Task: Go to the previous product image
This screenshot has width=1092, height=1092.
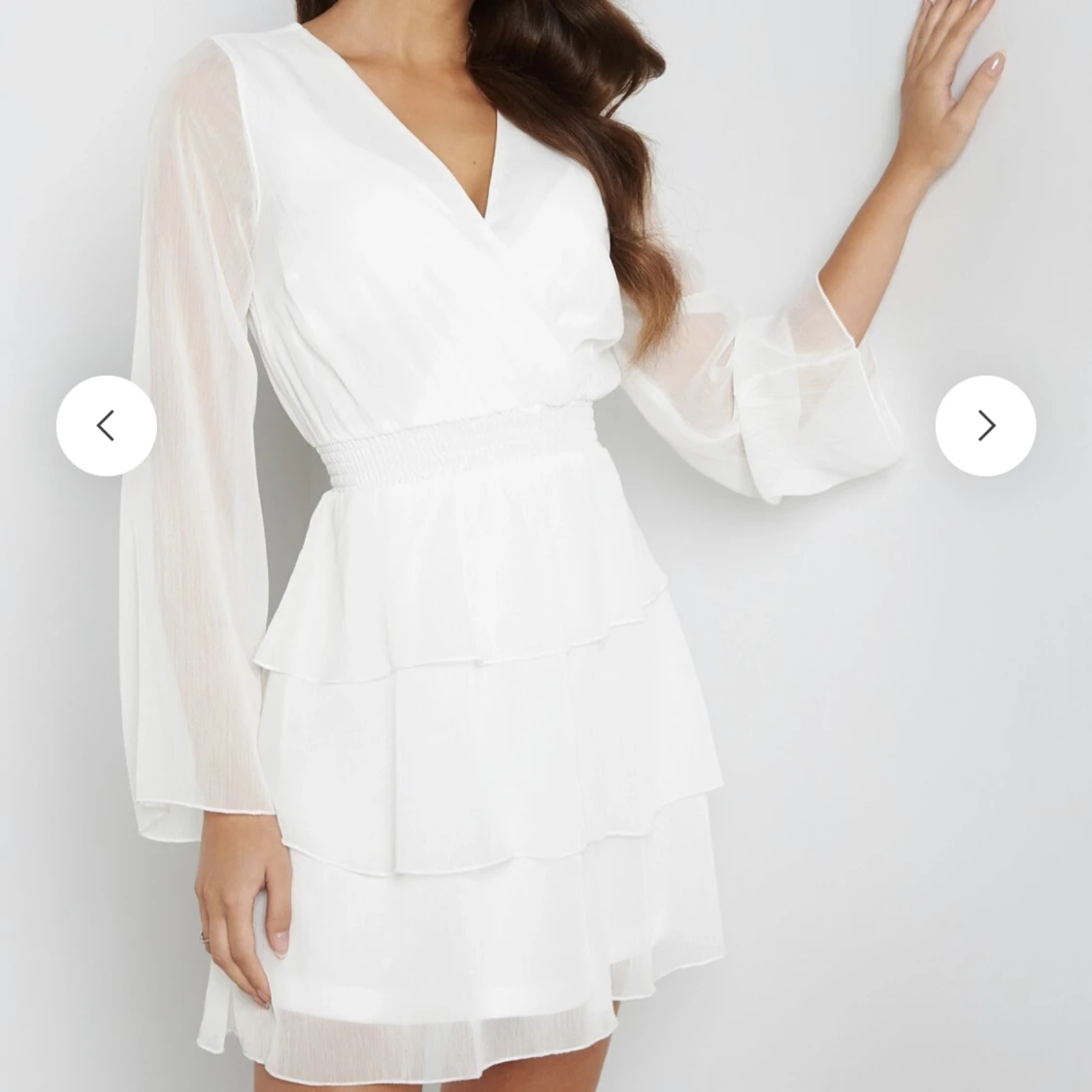Action: pos(107,425)
